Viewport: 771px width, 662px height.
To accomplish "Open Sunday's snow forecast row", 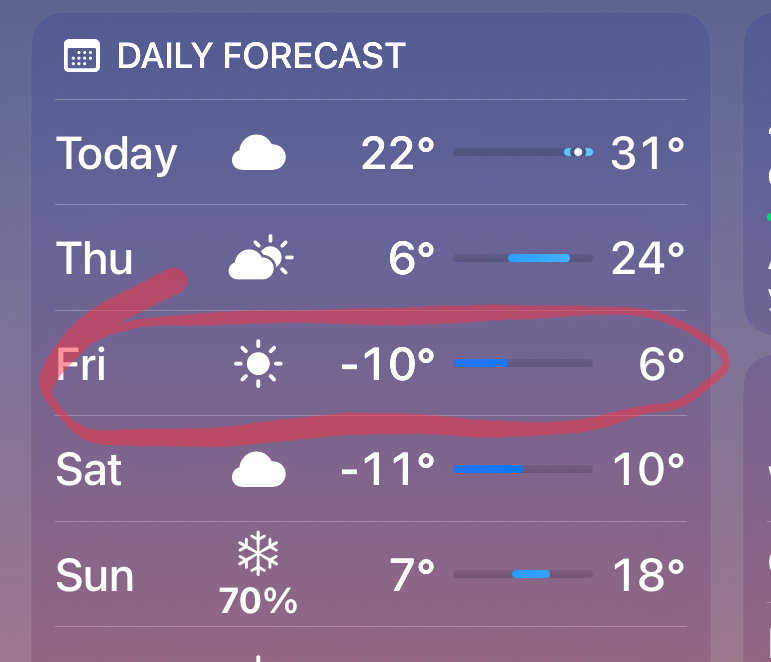I will (x=370, y=576).
